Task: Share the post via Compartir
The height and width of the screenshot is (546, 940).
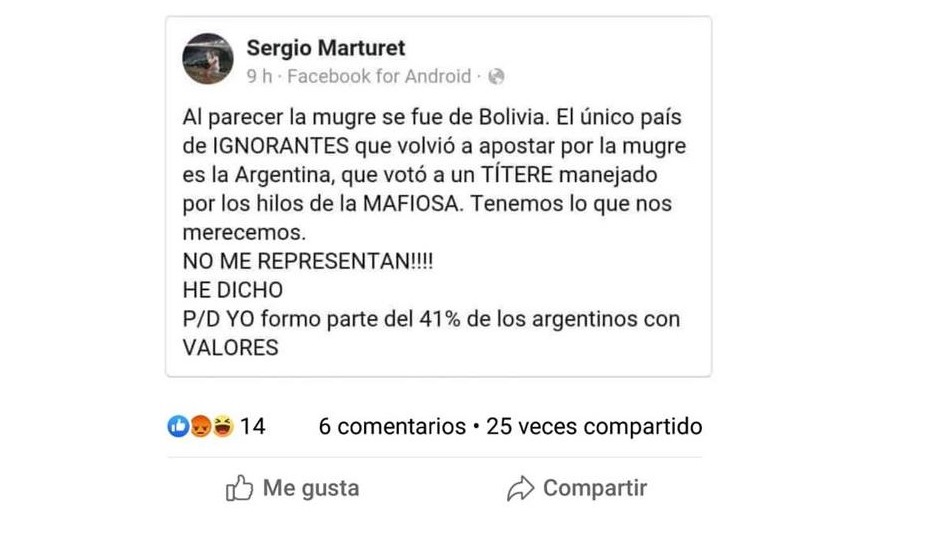Action: click(577, 489)
